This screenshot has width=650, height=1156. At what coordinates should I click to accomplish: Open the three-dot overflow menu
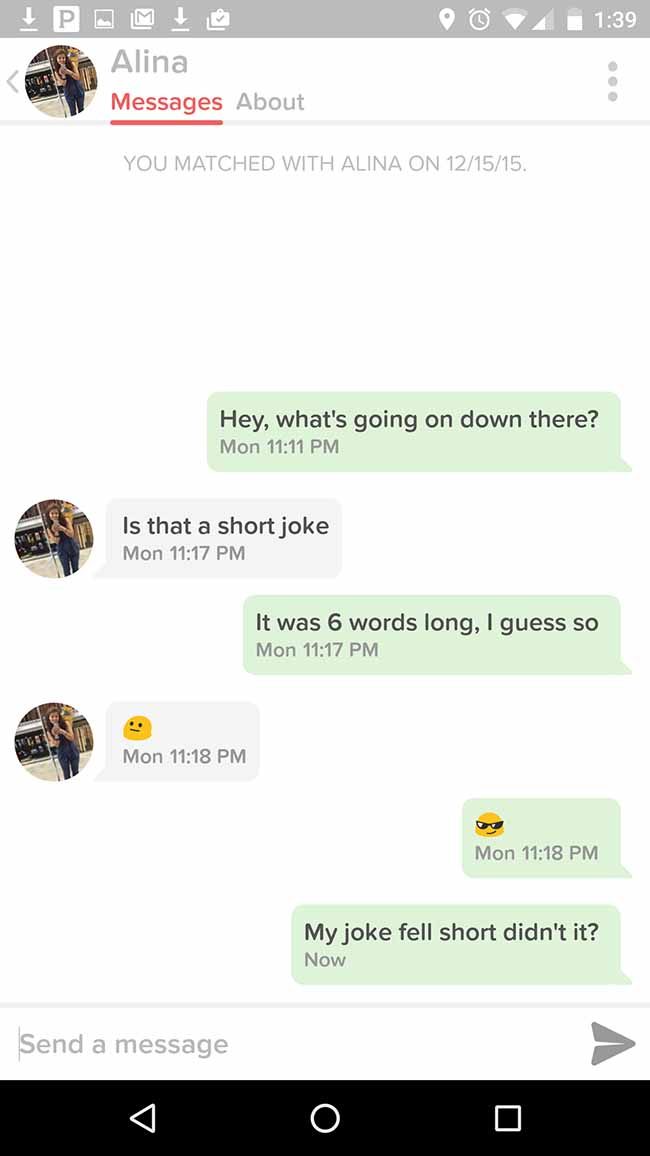612,81
